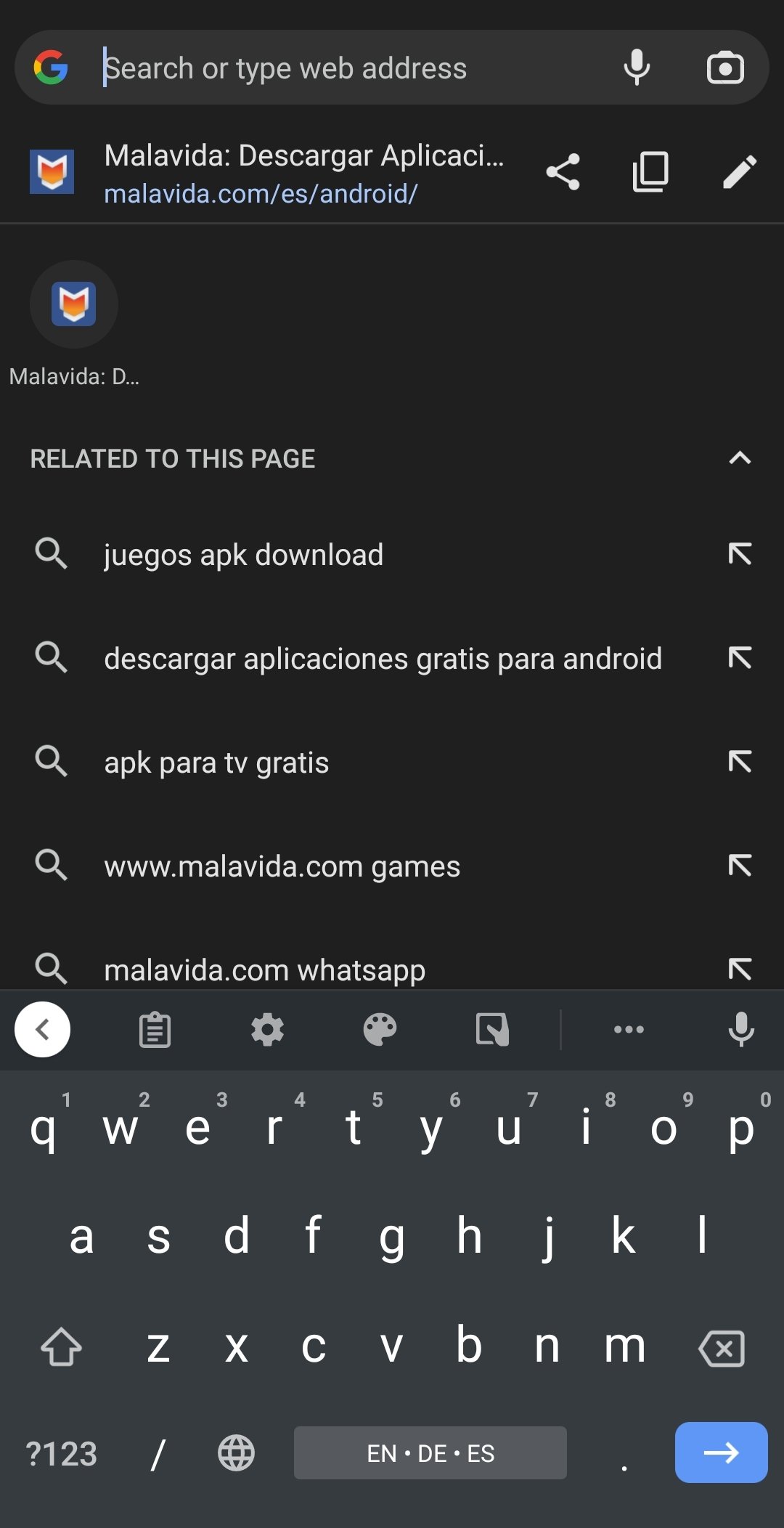Open keyboard theme palette
The width and height of the screenshot is (784, 1528).
point(380,1030)
